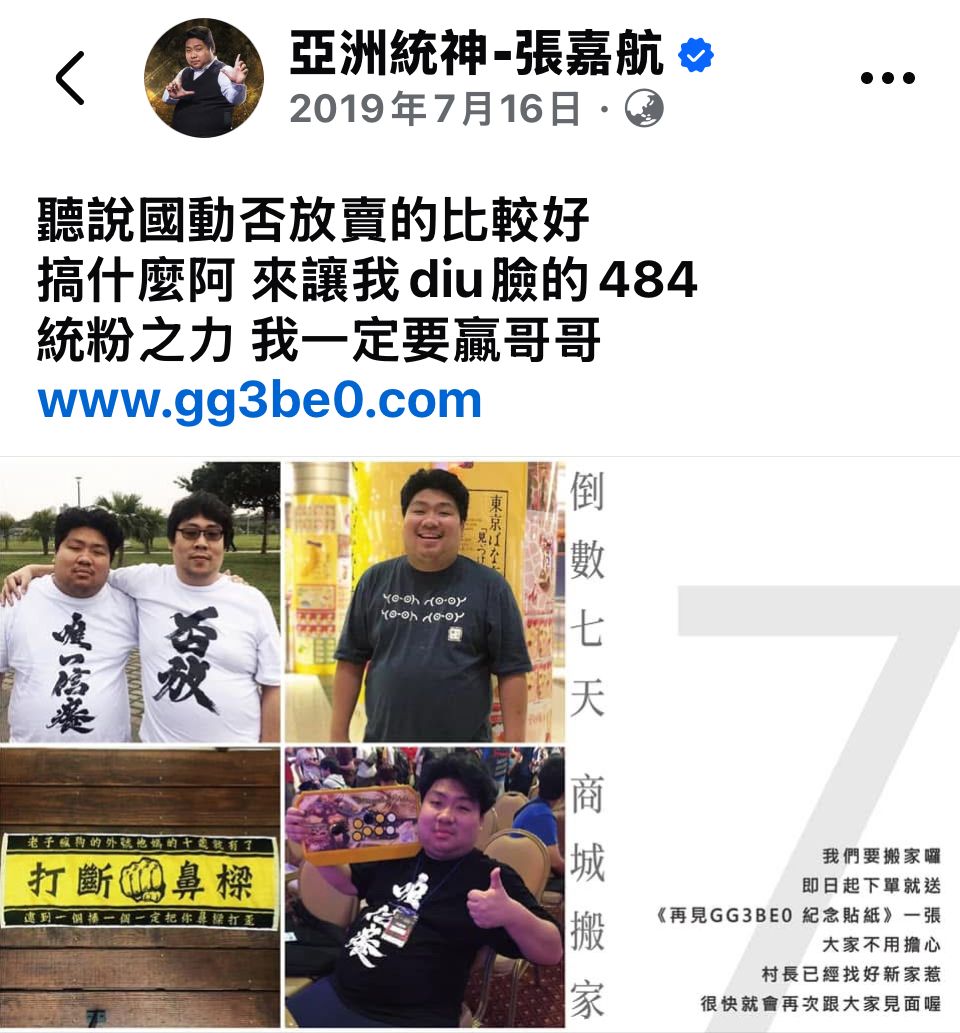Image resolution: width=960 pixels, height=1033 pixels.
Task: Open the three-dot post options menu
Action: click(x=888, y=78)
